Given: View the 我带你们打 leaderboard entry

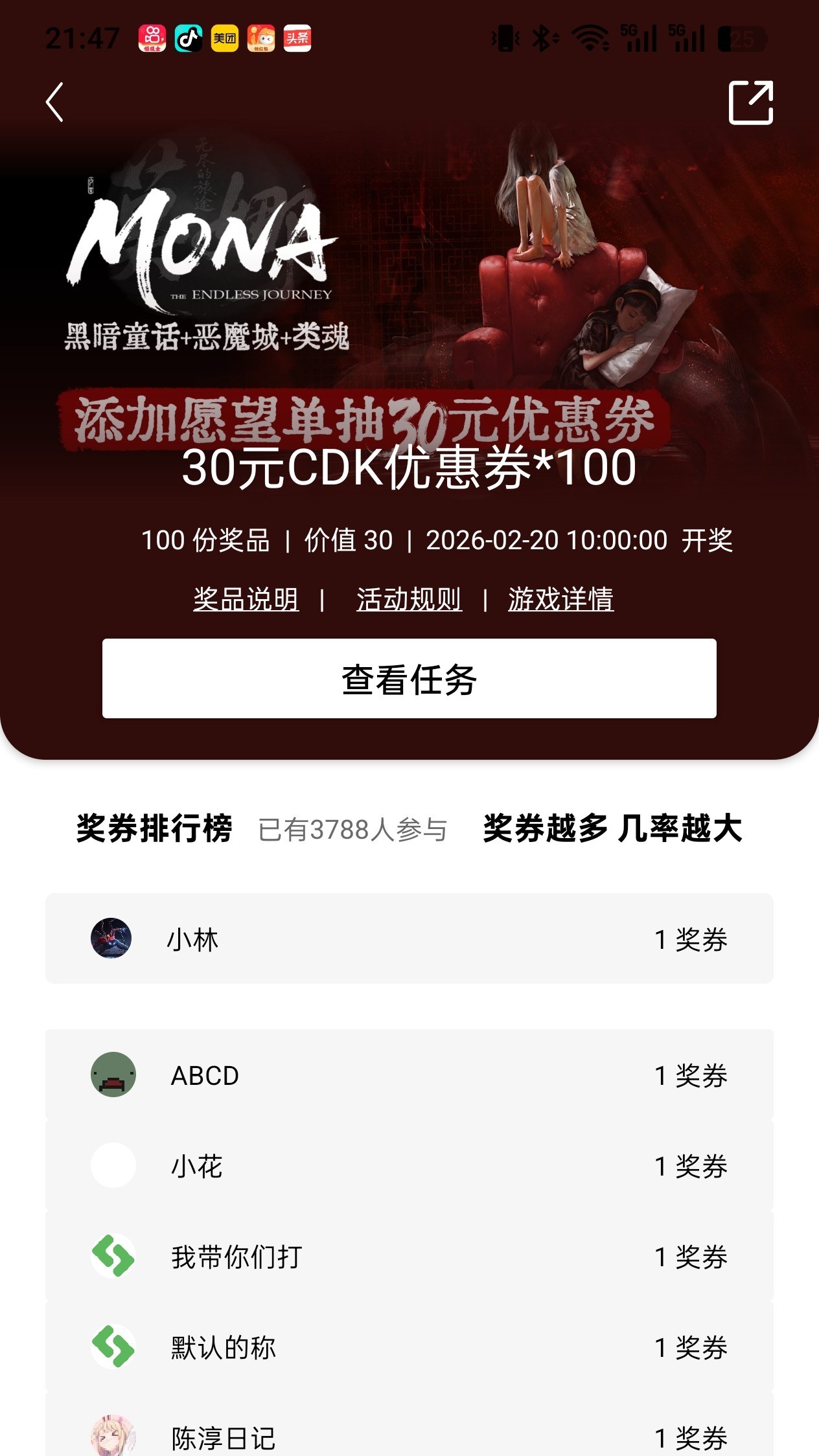Looking at the screenshot, I should point(409,1257).
